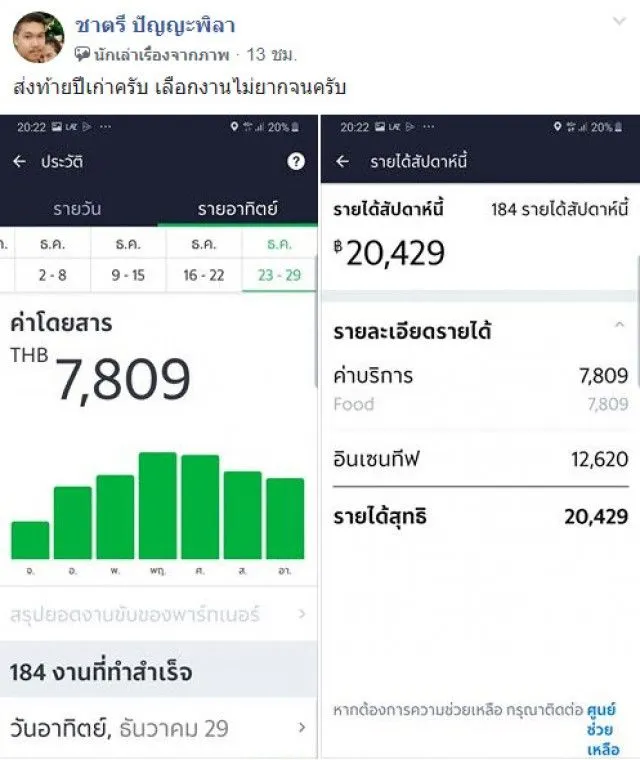Tap the poster's profile picture
The image size is (640, 760).
pyautogui.click(x=38, y=38)
